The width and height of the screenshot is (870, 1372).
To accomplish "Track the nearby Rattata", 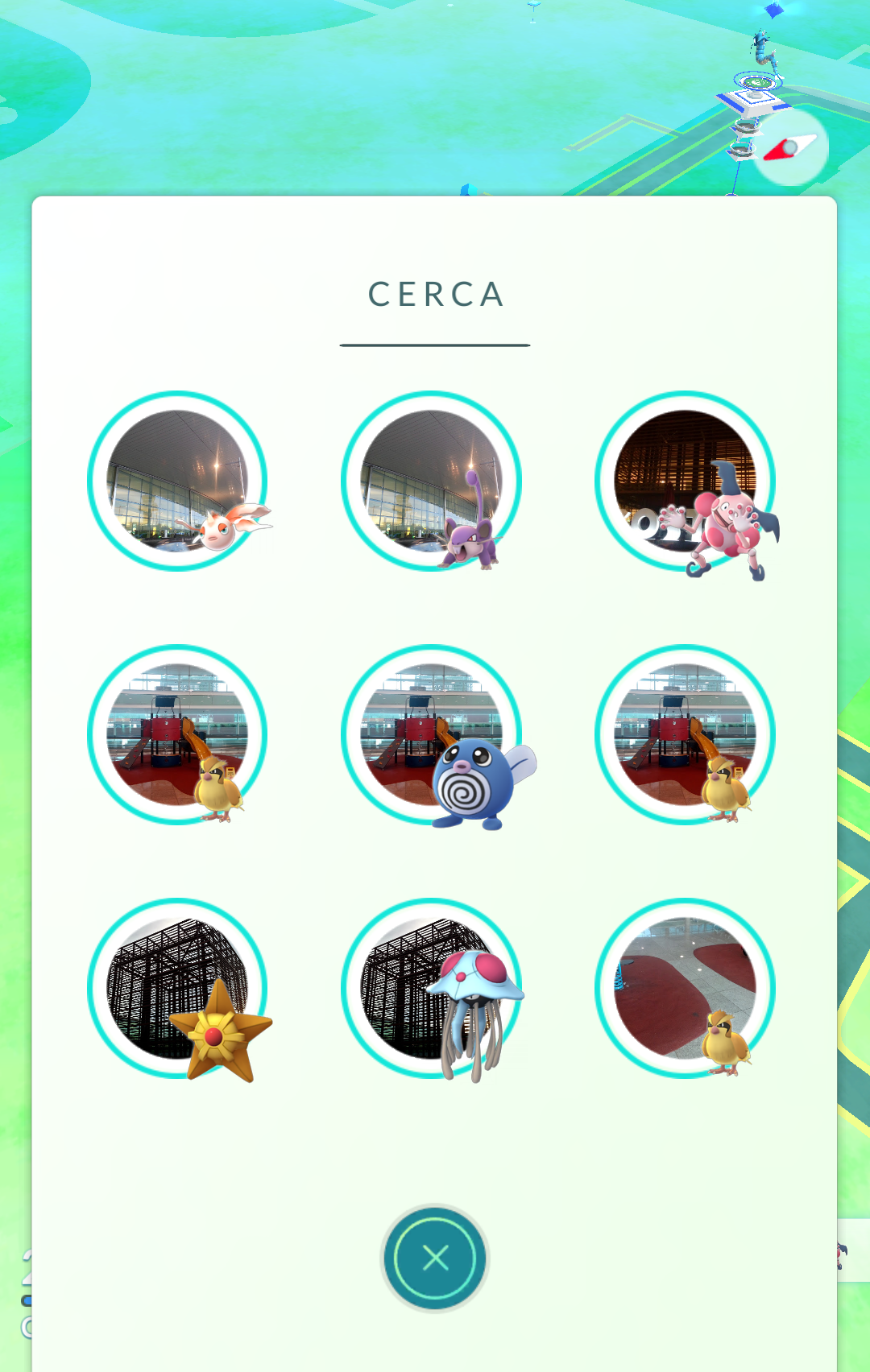I will (x=432, y=481).
